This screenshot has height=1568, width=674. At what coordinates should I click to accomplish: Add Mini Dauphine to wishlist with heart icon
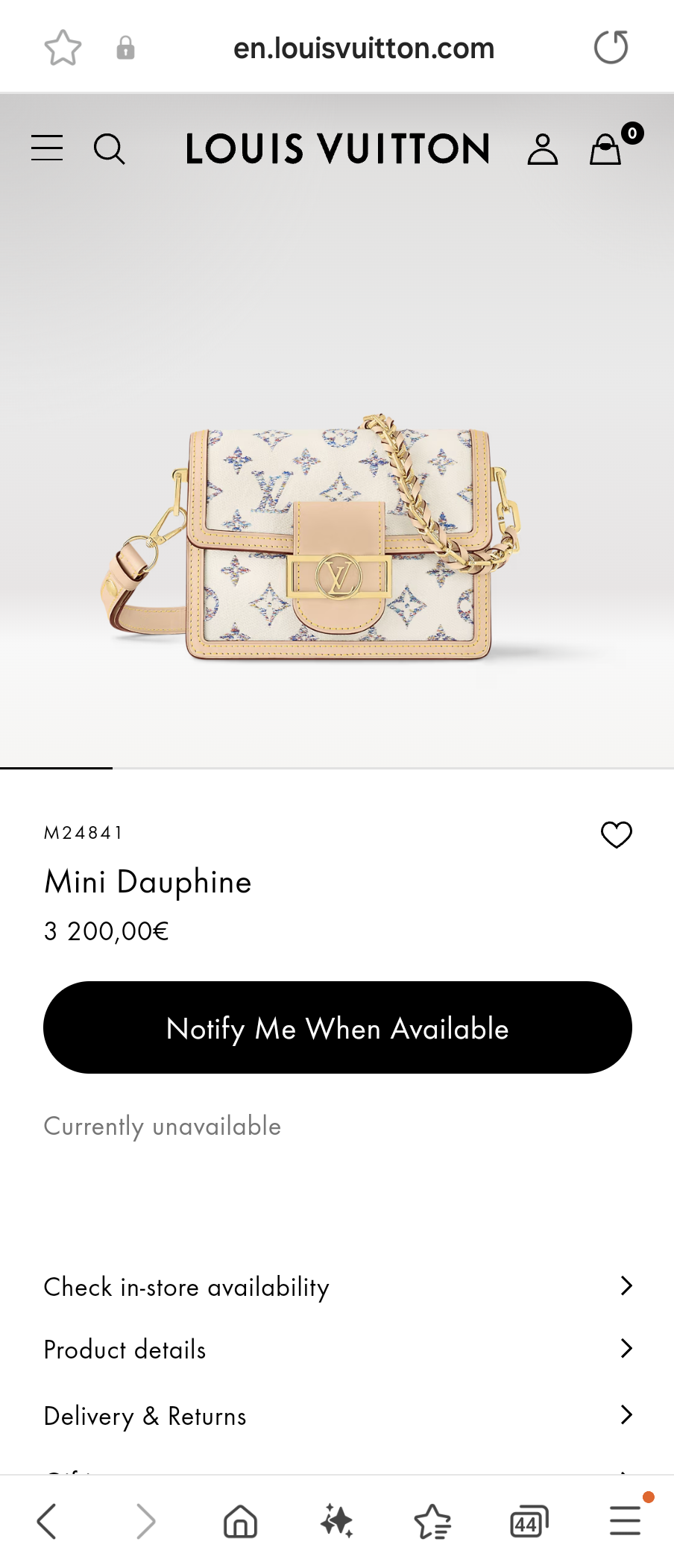click(x=617, y=835)
